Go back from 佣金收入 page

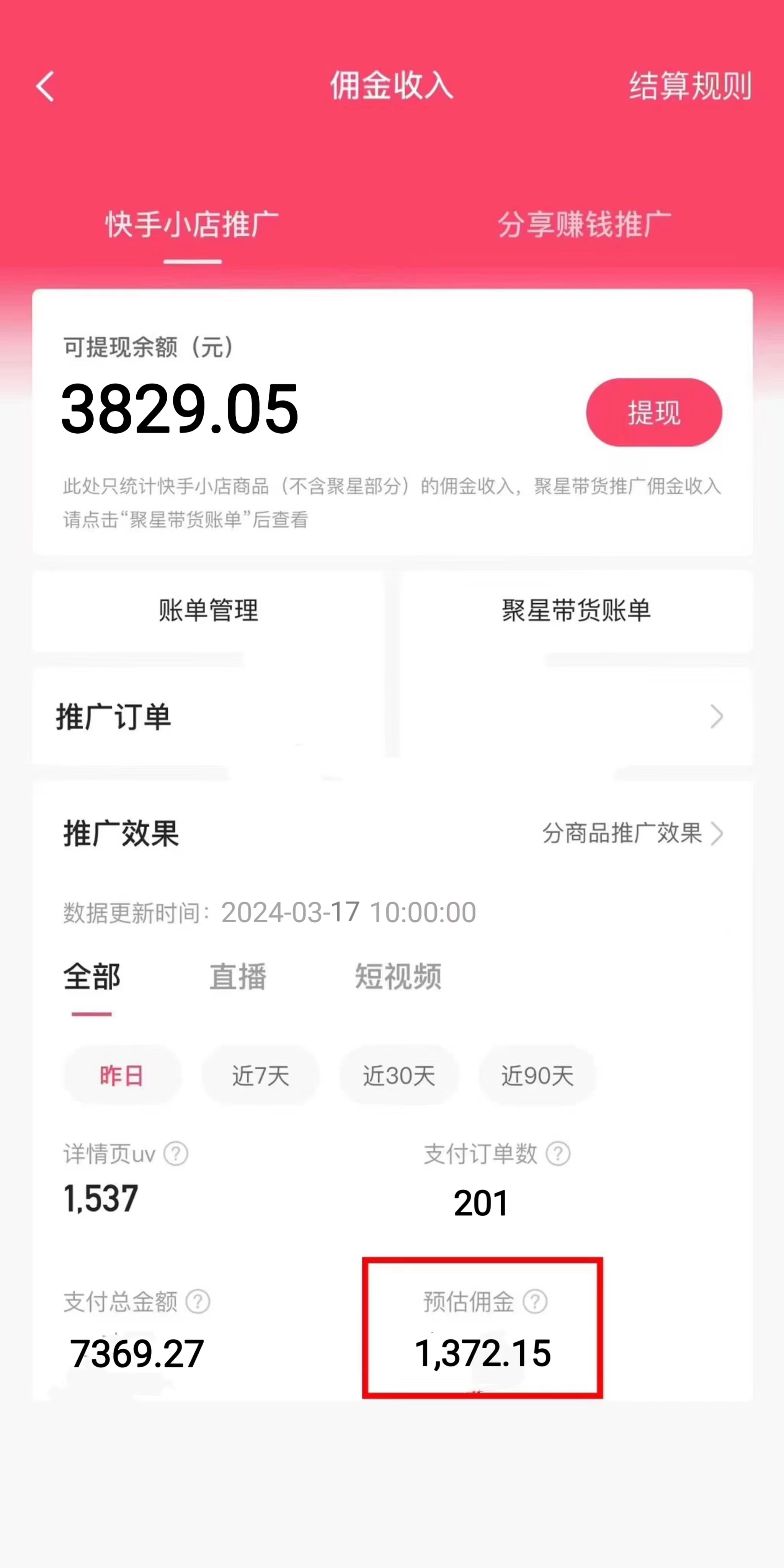click(x=46, y=86)
